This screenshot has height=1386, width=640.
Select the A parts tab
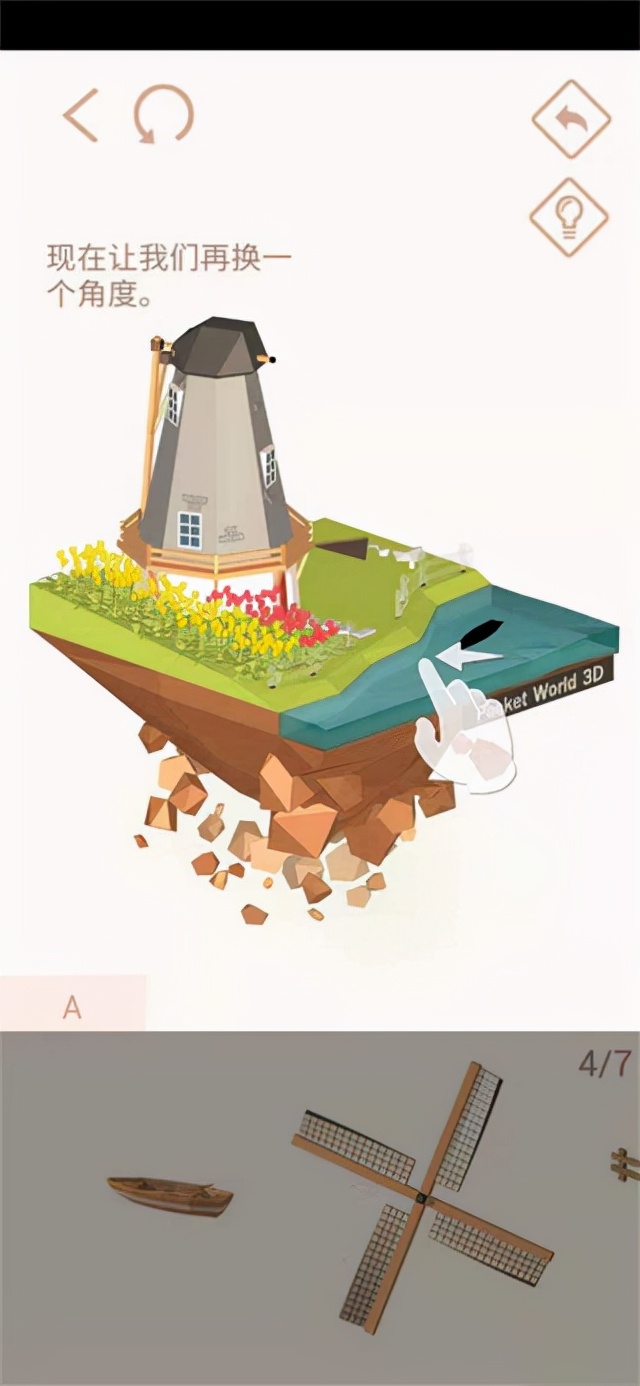(x=72, y=1006)
